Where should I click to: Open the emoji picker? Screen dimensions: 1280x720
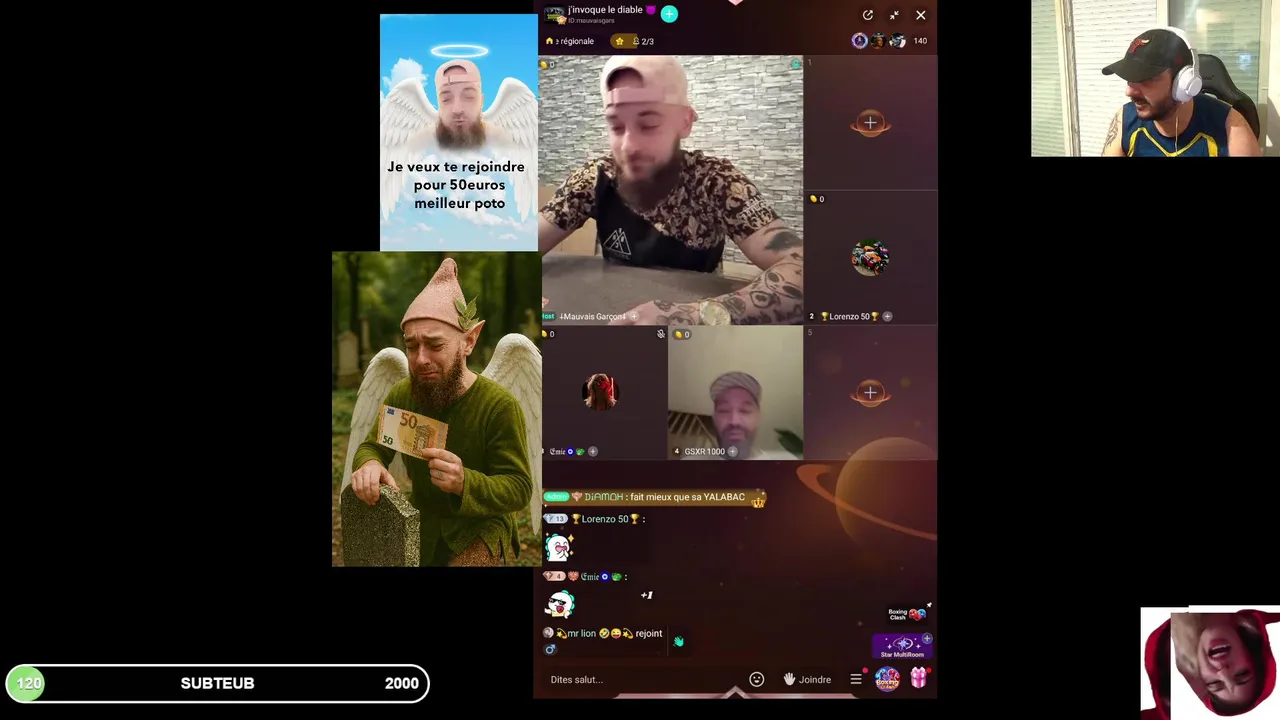(756, 679)
